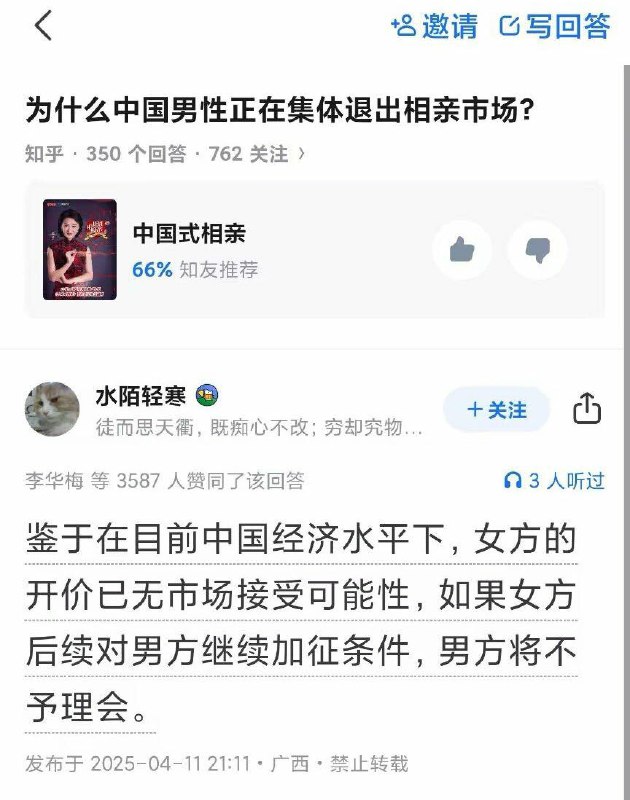Image resolution: width=630 pixels, height=800 pixels.
Task: Follow 水陌轻寒 with the 关注 button
Action: 496,409
